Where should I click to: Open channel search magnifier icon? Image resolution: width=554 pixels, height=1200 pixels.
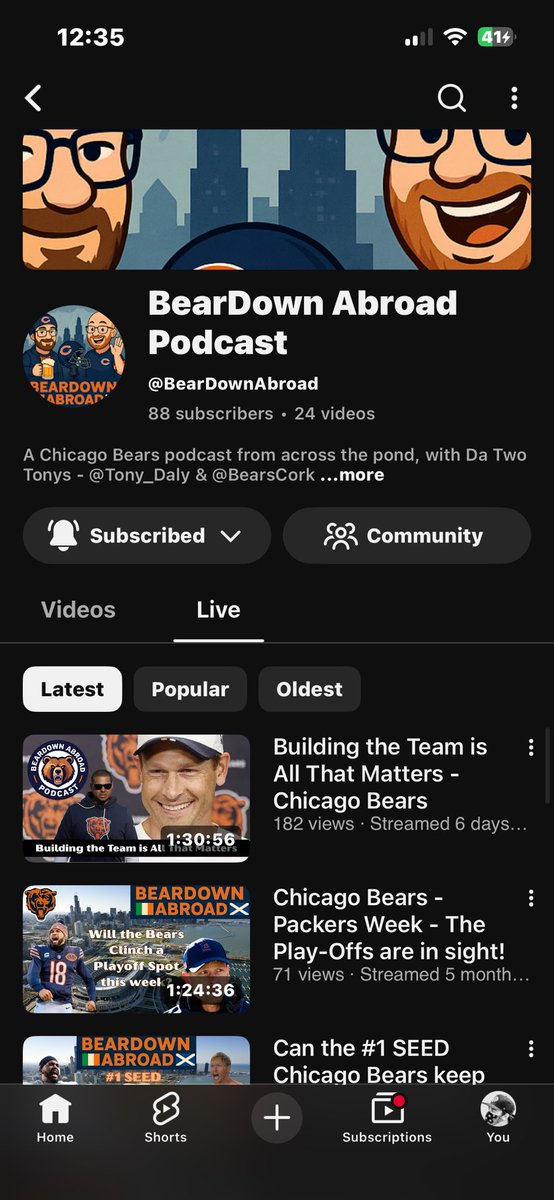click(452, 98)
